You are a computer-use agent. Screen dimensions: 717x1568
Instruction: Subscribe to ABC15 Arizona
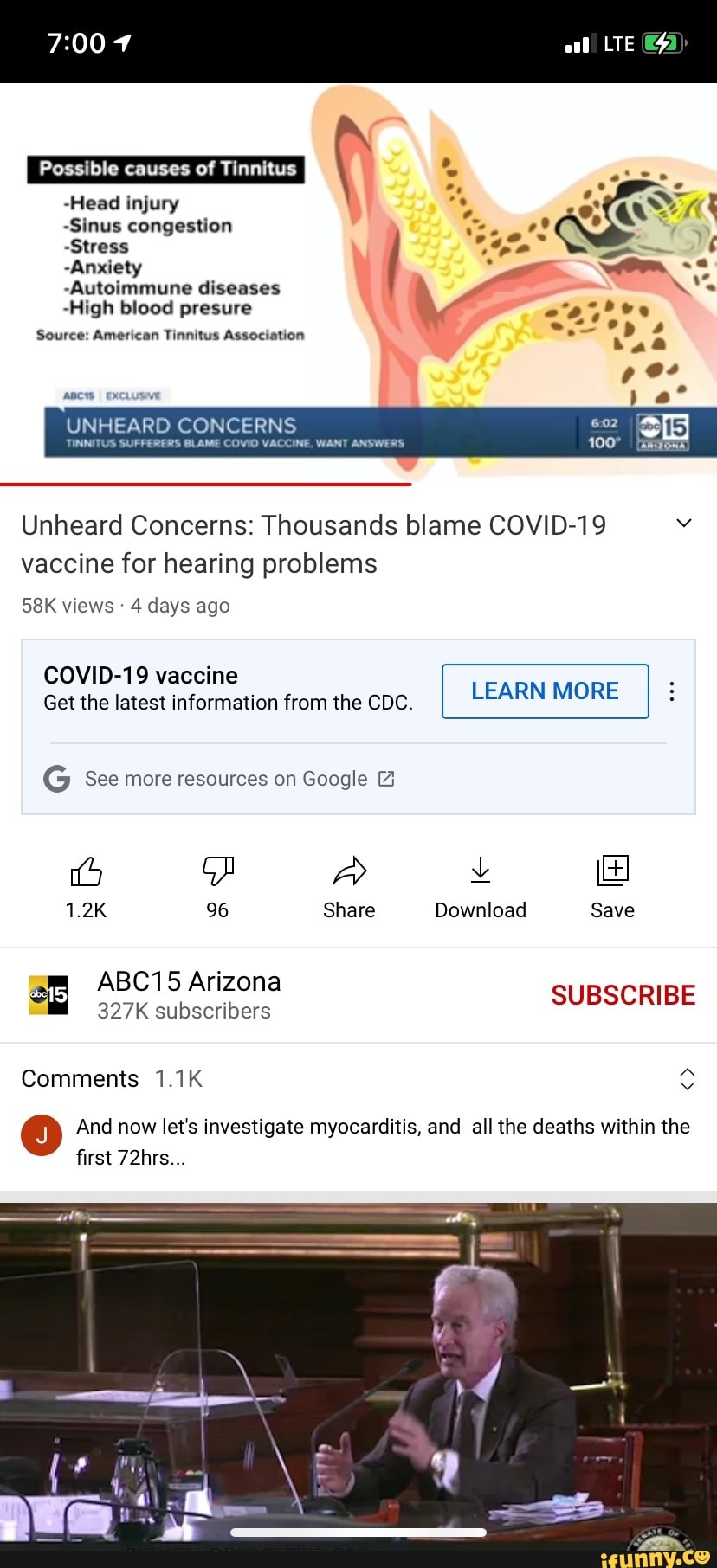point(623,995)
